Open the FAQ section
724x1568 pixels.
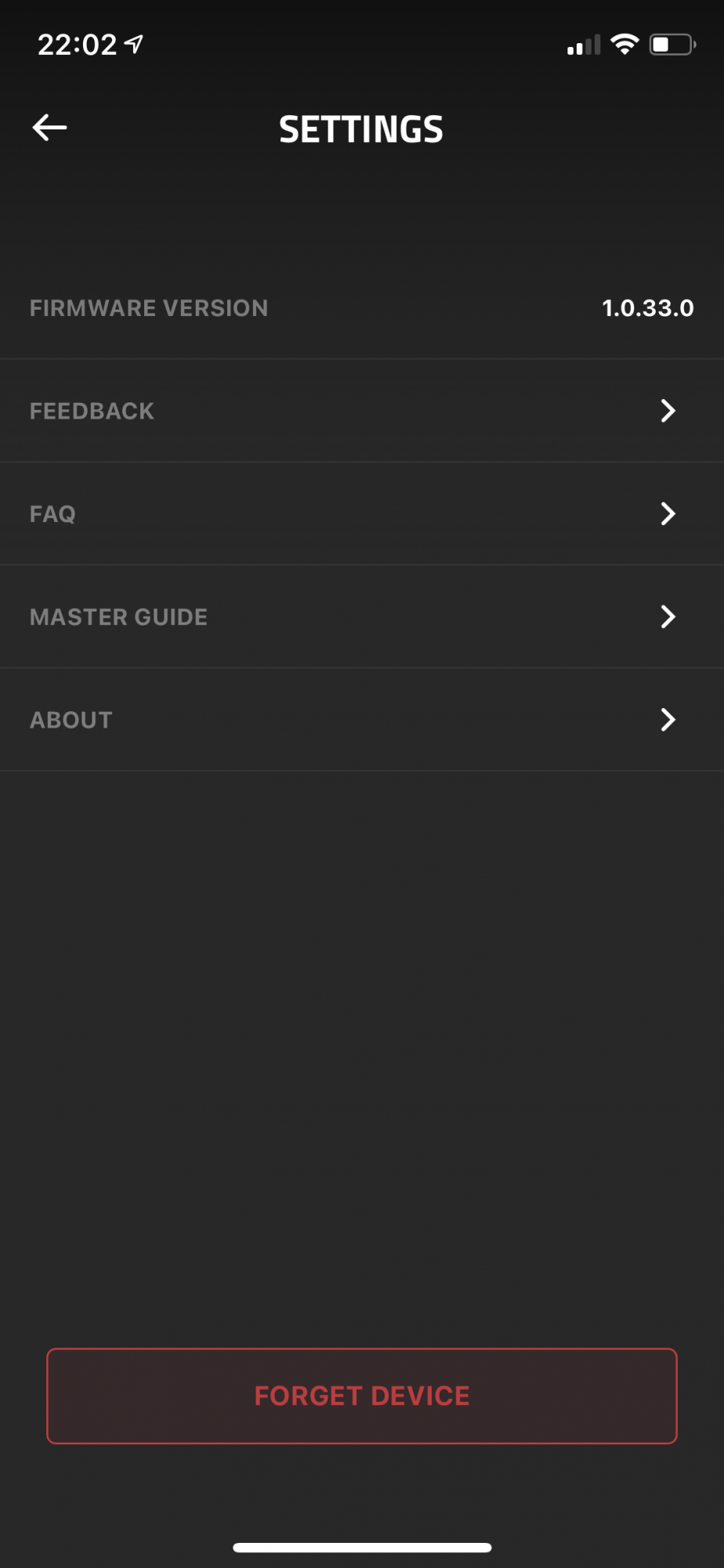(360, 514)
